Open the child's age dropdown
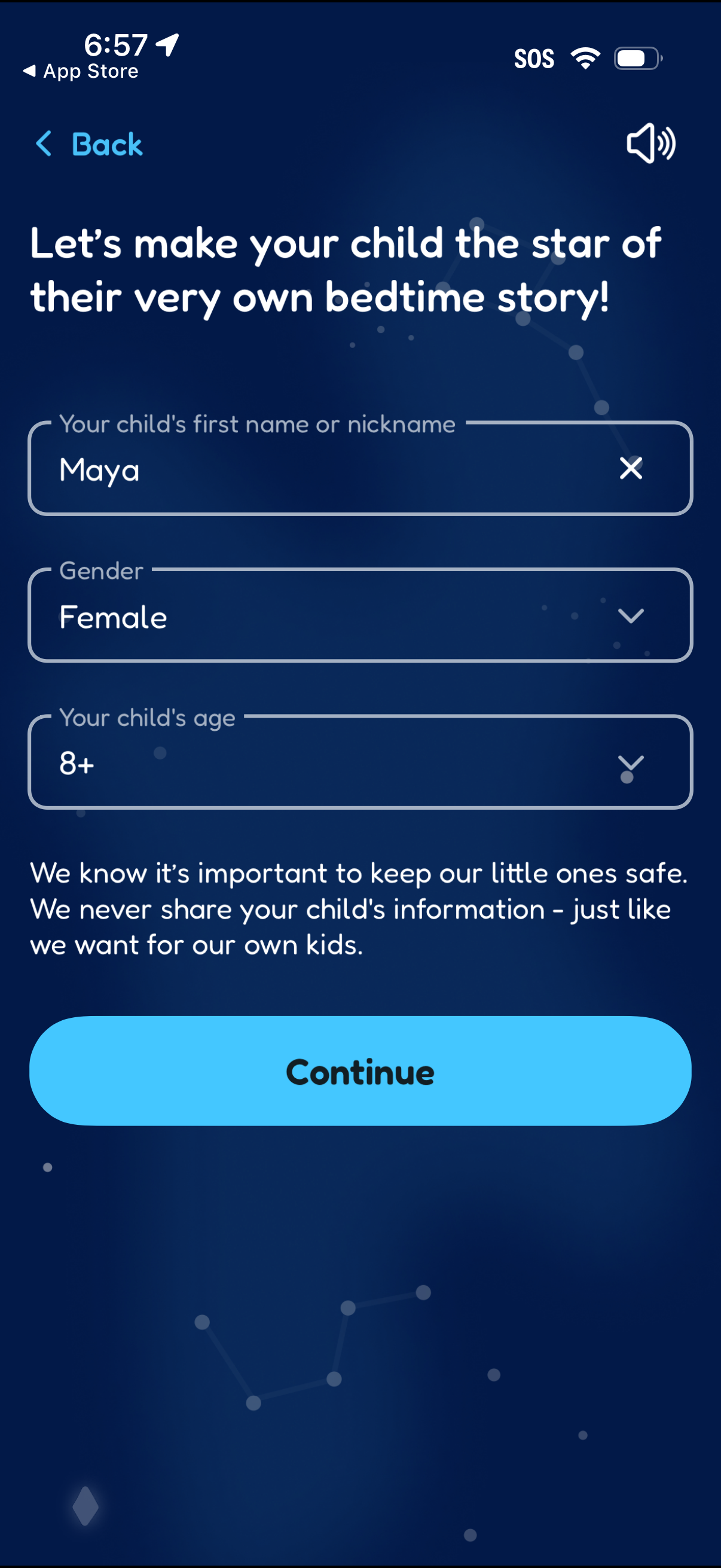Screen dimensions: 721x1568 pos(360,762)
